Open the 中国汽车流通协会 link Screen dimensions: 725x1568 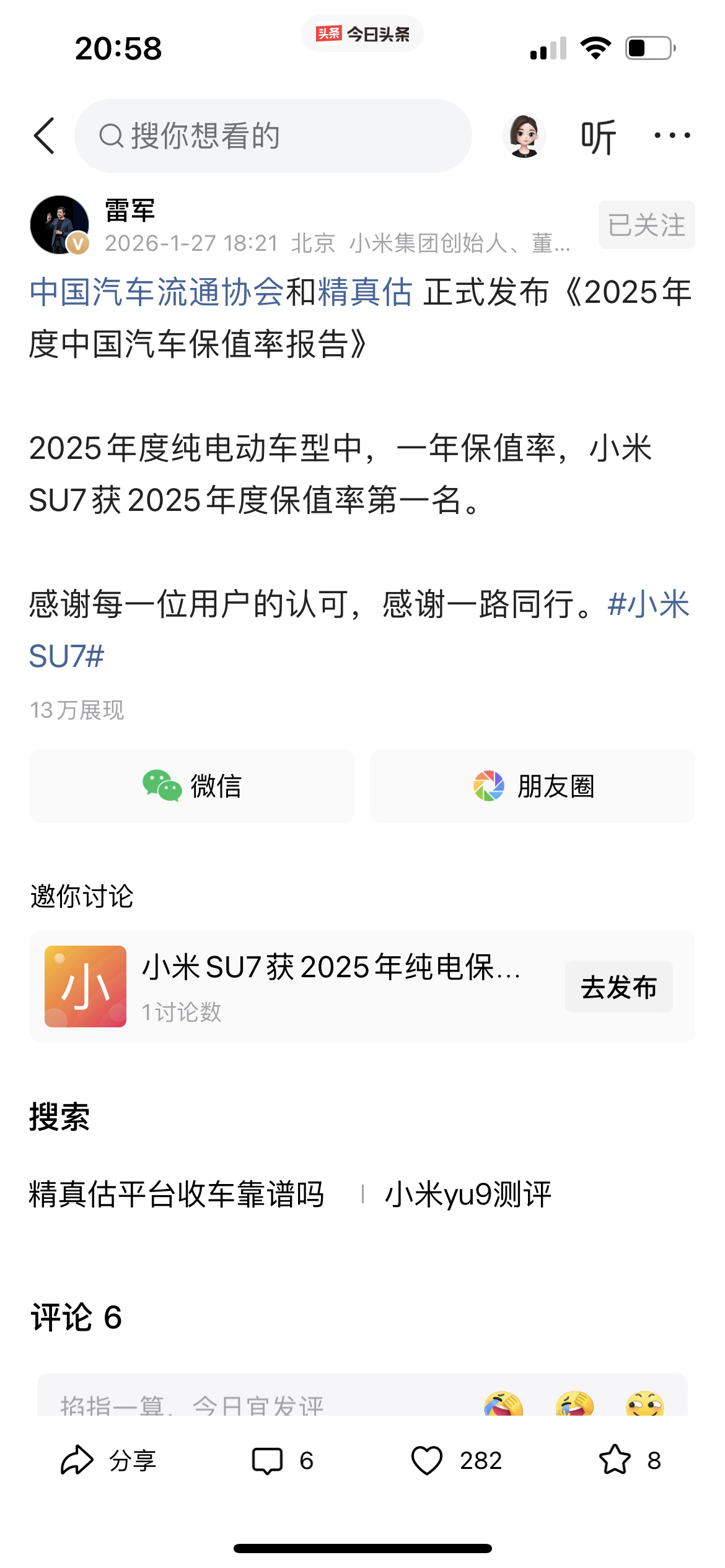coord(157,292)
